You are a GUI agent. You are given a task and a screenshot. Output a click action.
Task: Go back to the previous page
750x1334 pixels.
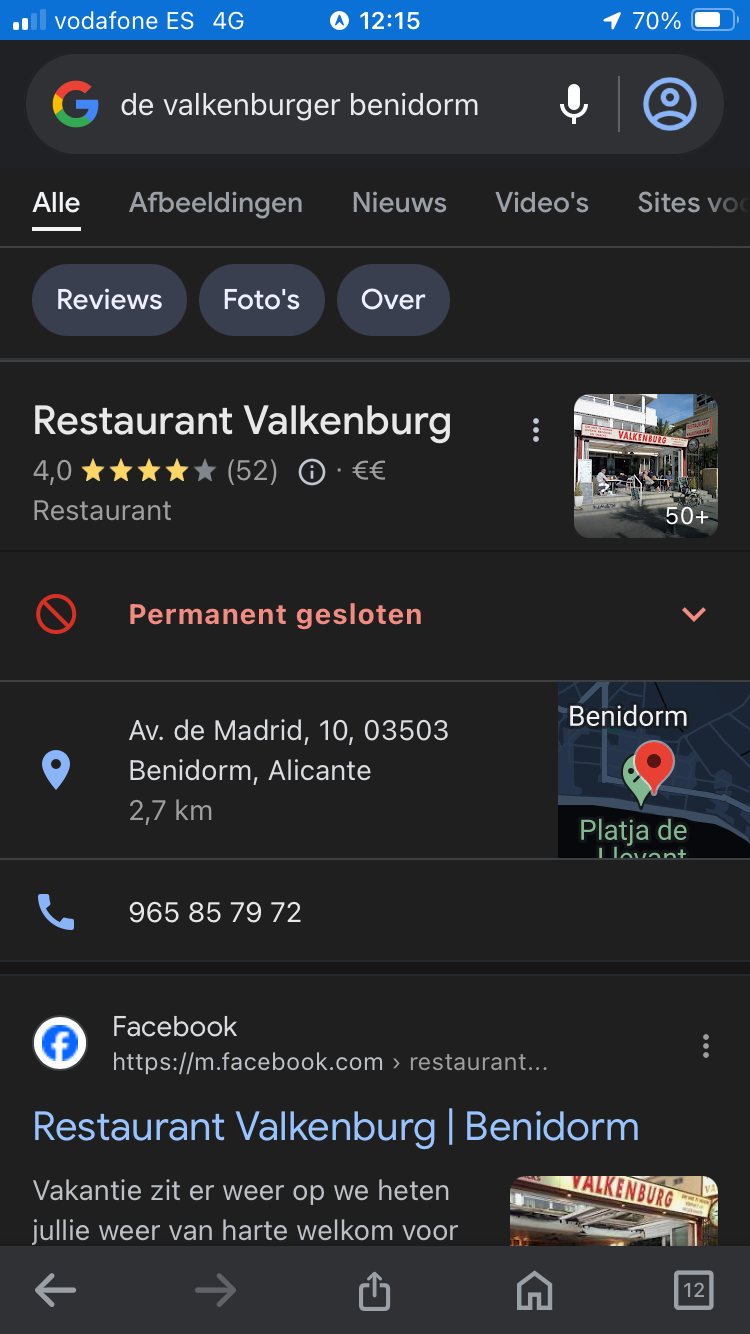coord(55,1291)
